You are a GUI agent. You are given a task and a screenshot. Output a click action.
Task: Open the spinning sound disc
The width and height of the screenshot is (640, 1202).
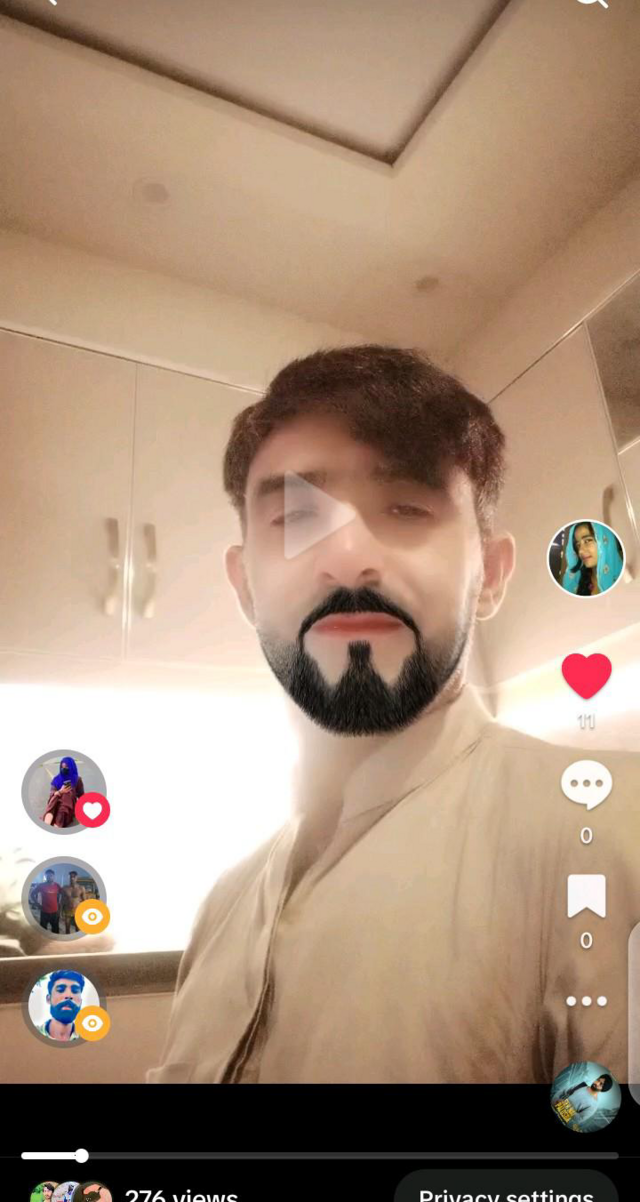pyautogui.click(x=585, y=1097)
